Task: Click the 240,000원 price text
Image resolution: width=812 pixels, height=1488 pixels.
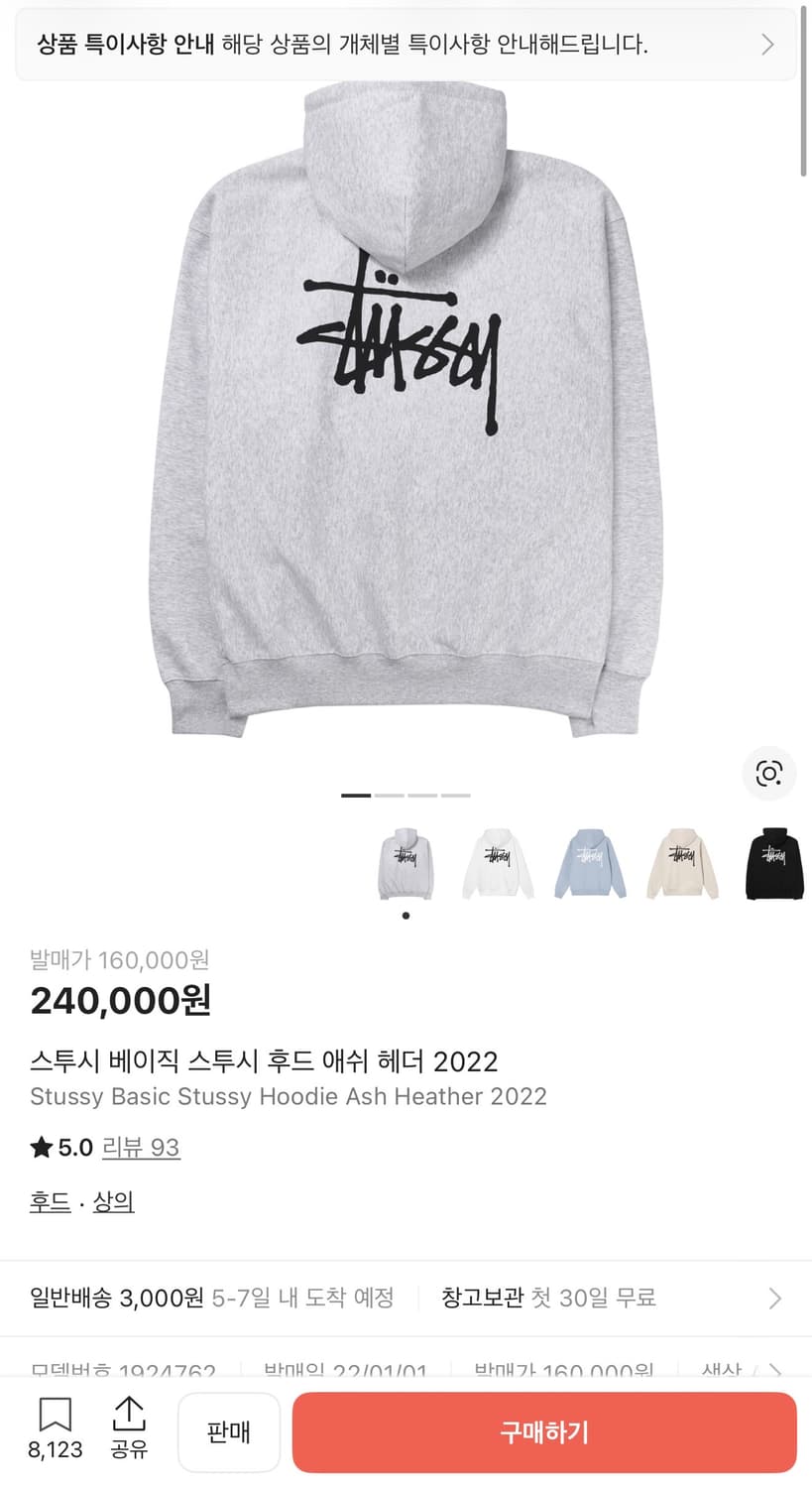Action: (119, 1001)
